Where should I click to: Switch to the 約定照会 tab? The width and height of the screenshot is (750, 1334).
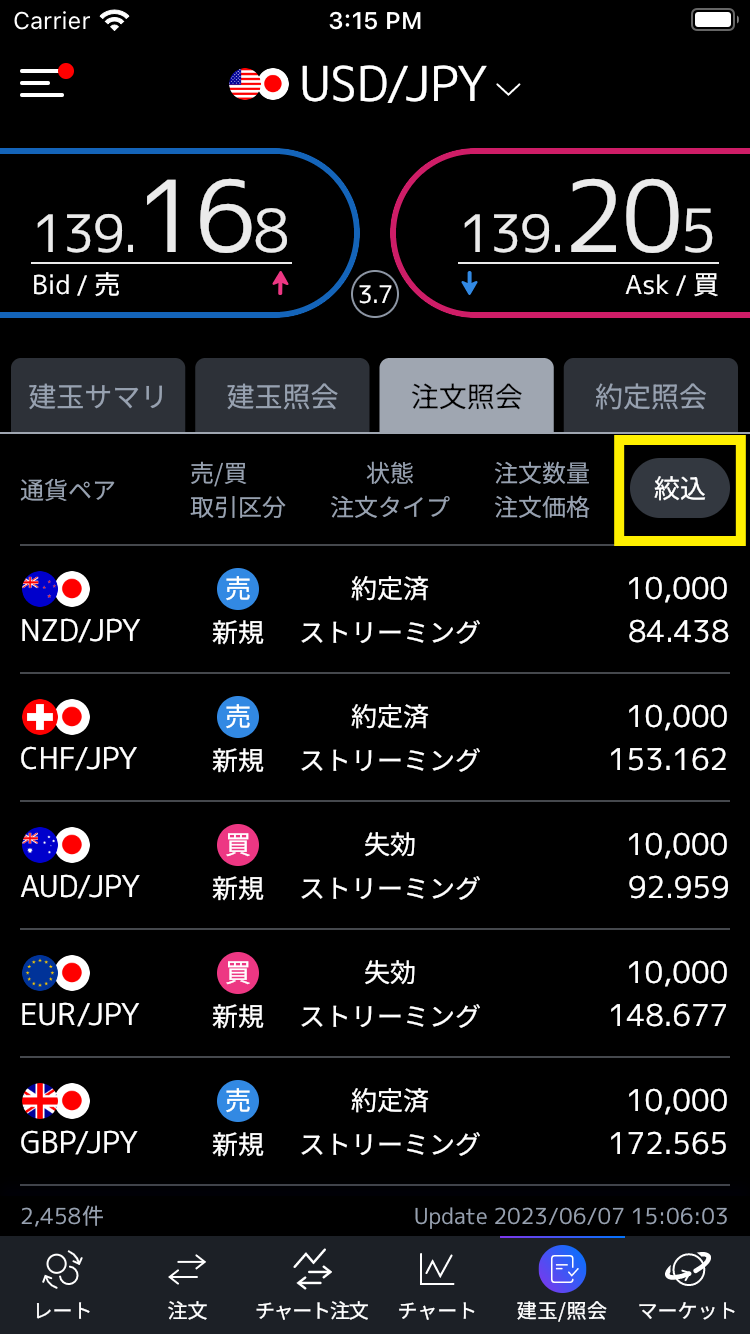[650, 396]
